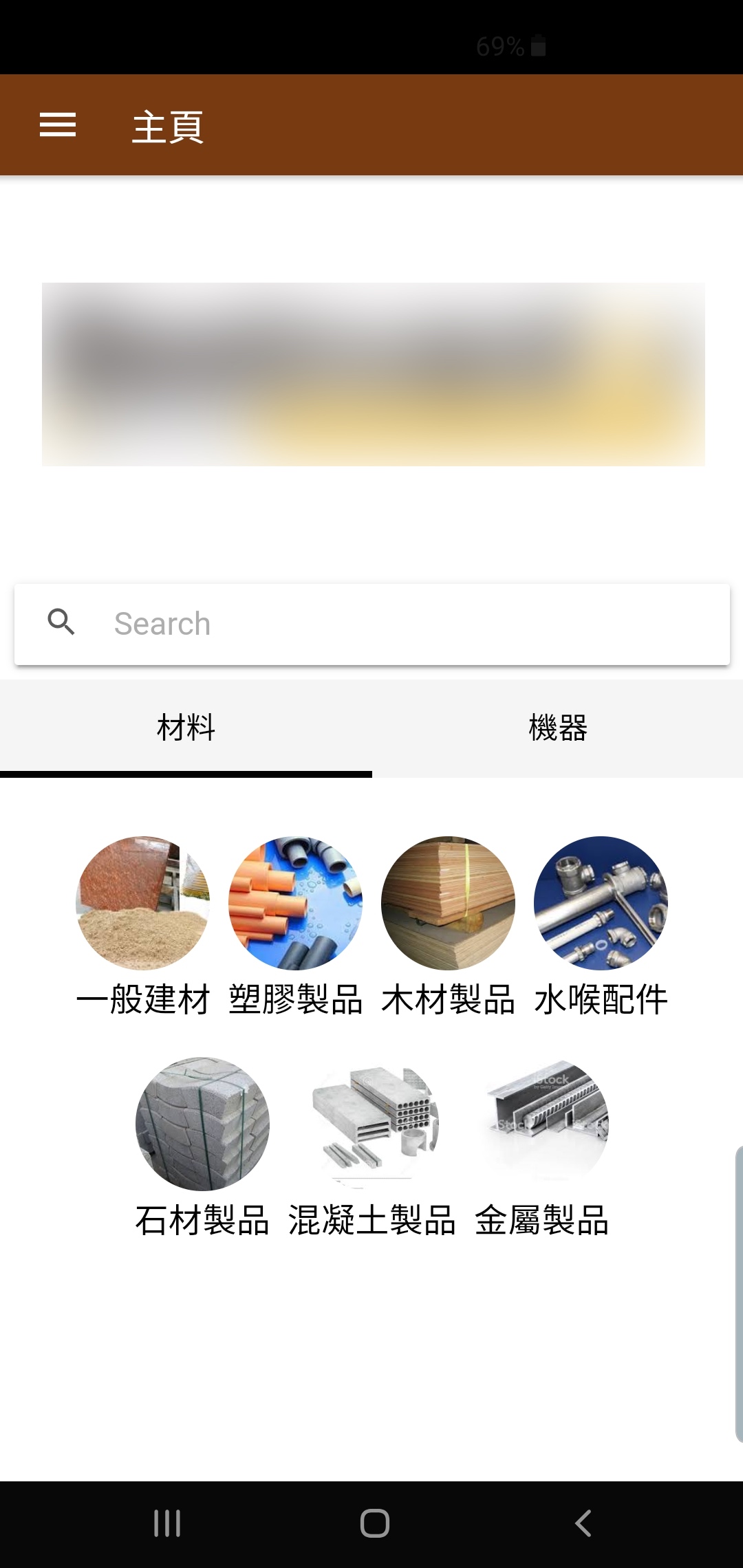The width and height of the screenshot is (743, 1568).
Task: Select the 材料 tab
Action: (186, 728)
